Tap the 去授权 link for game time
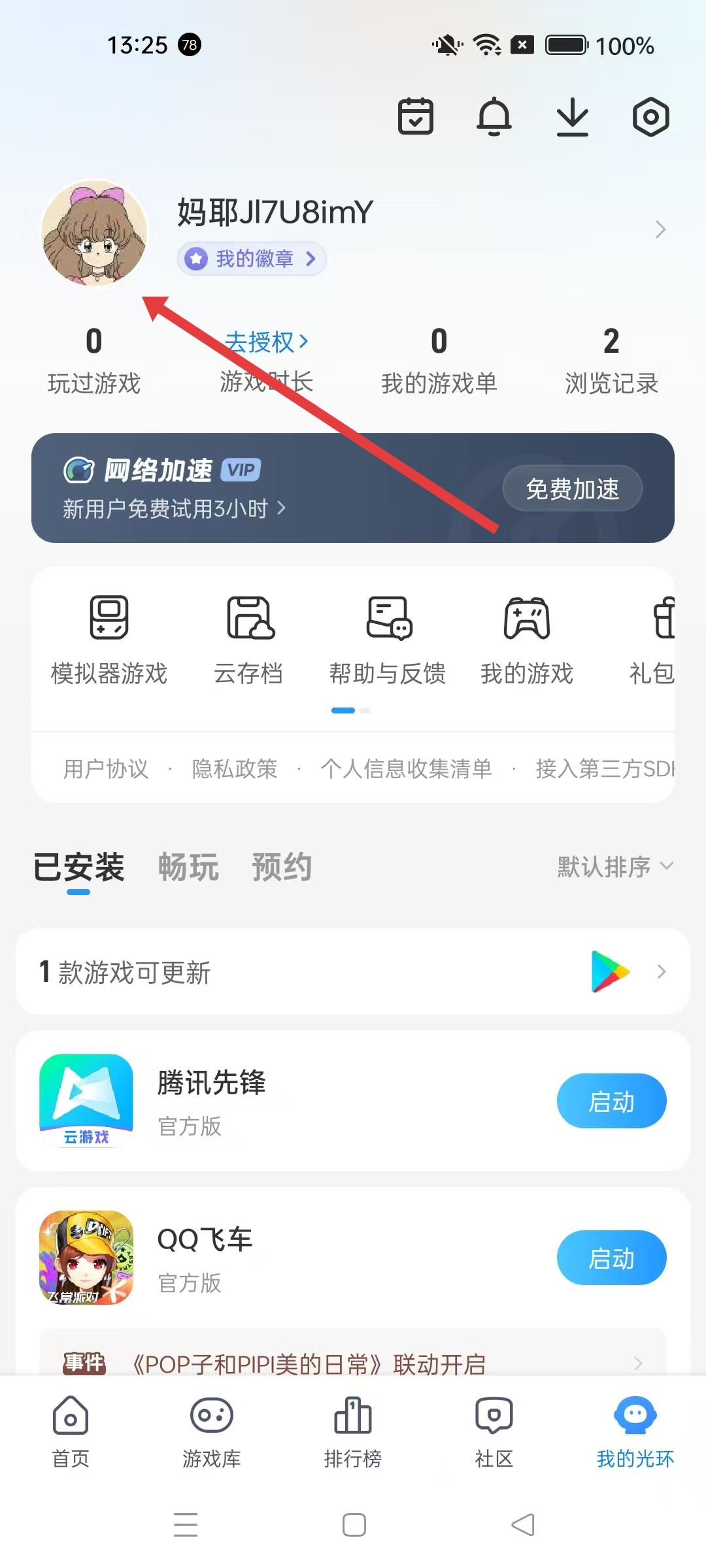 pos(266,342)
